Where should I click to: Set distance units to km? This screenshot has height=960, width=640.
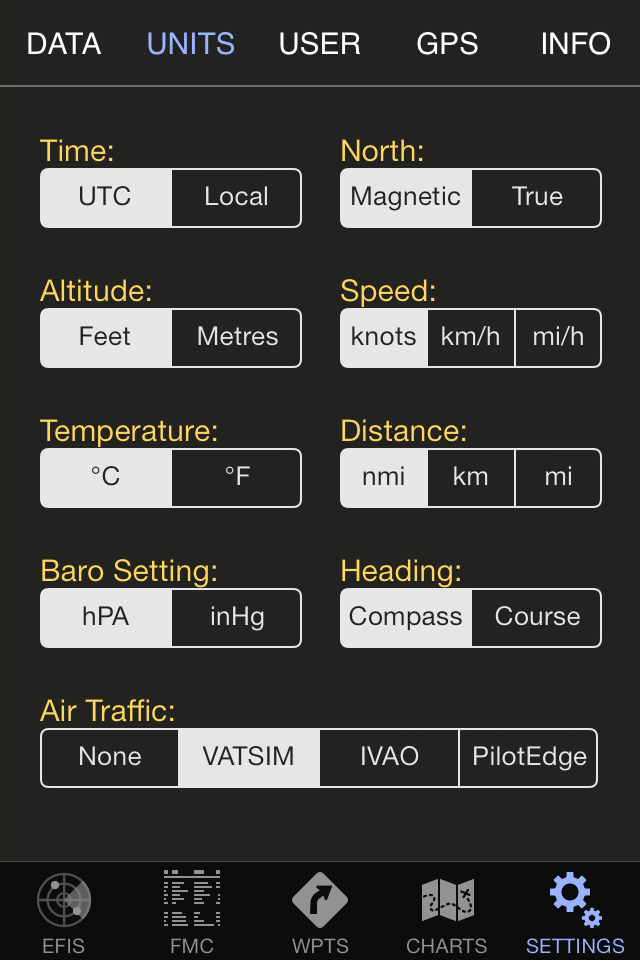pyautogui.click(x=471, y=477)
